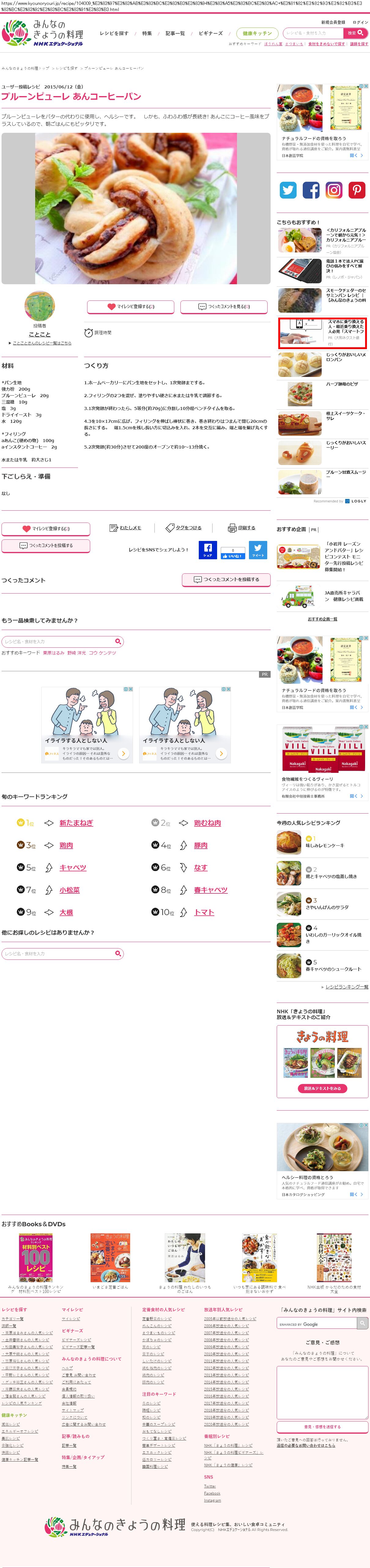Tap the header recipe search field
This screenshot has height=1568, width=370.
313,33
